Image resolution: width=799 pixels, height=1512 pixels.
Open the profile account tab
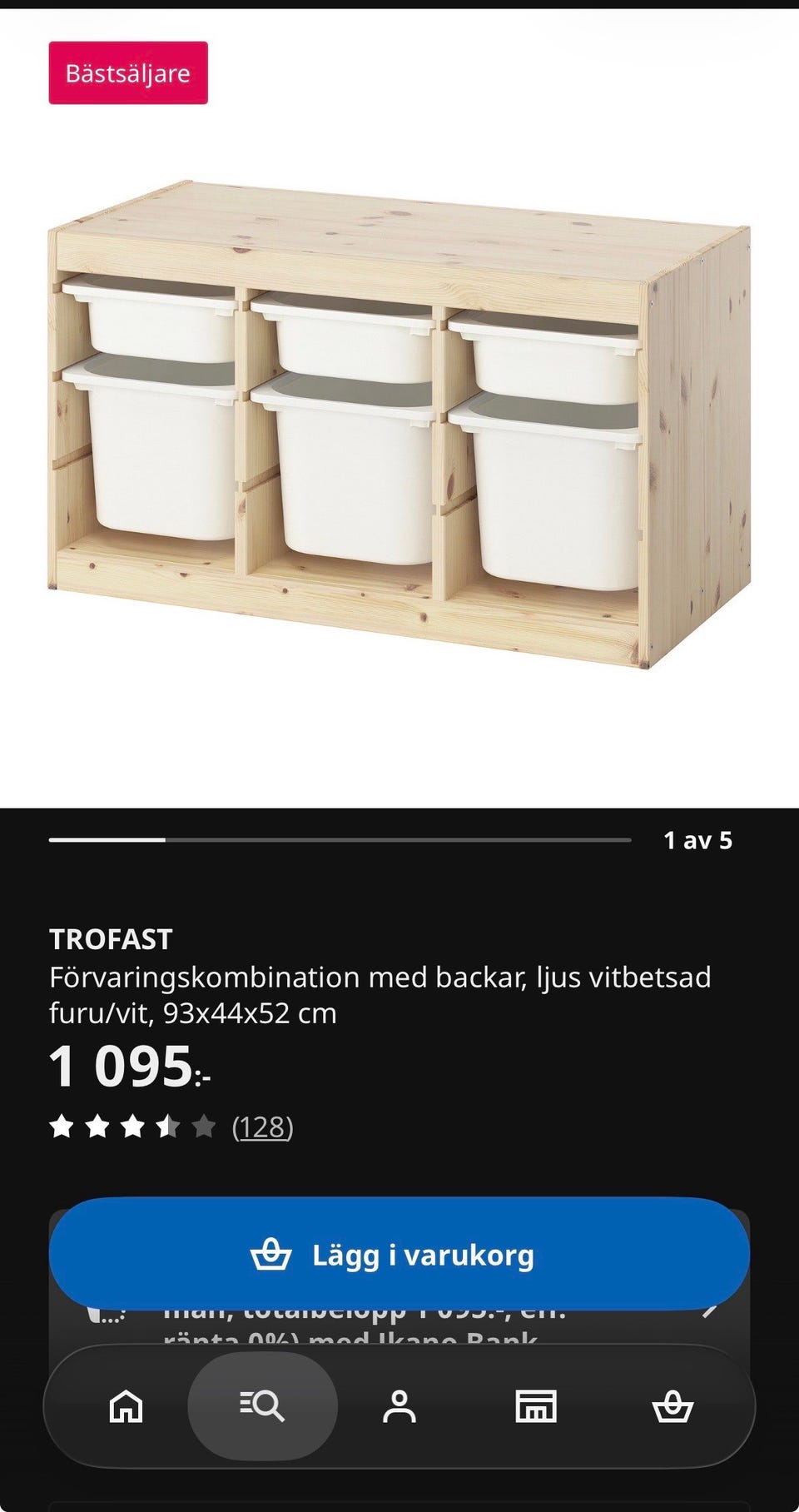pyautogui.click(x=399, y=1406)
